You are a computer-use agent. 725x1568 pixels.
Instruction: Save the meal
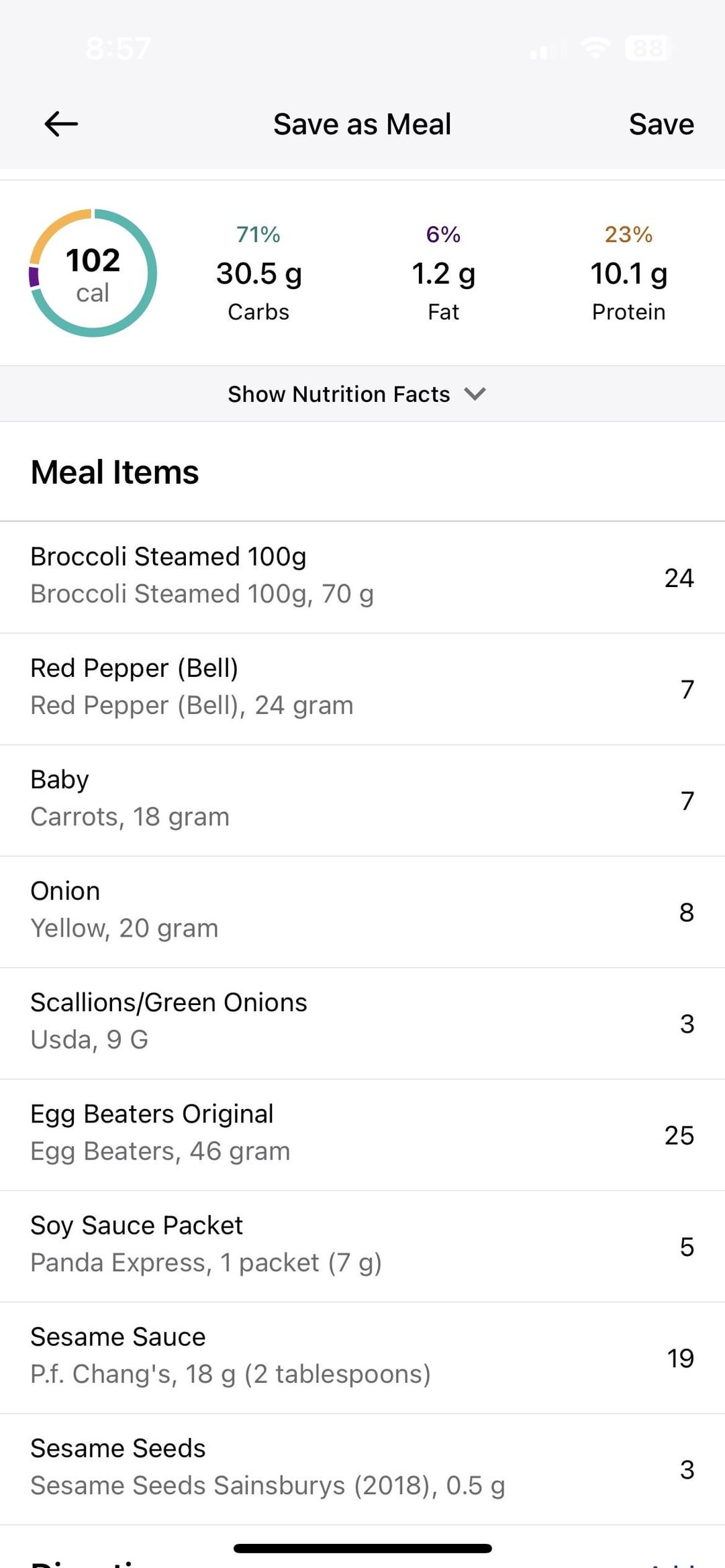point(661,124)
